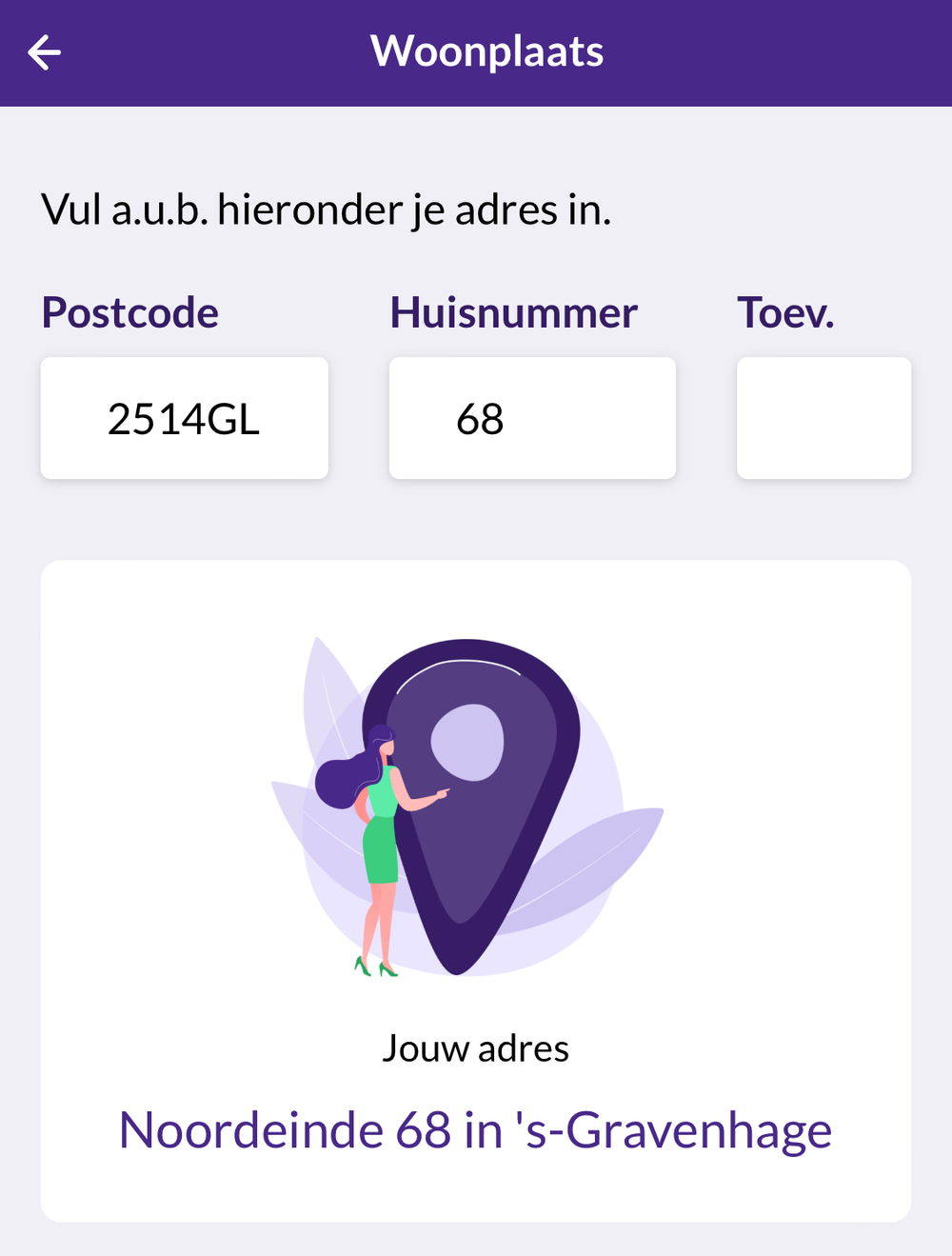Click the Jouw adres label

pos(476,1047)
